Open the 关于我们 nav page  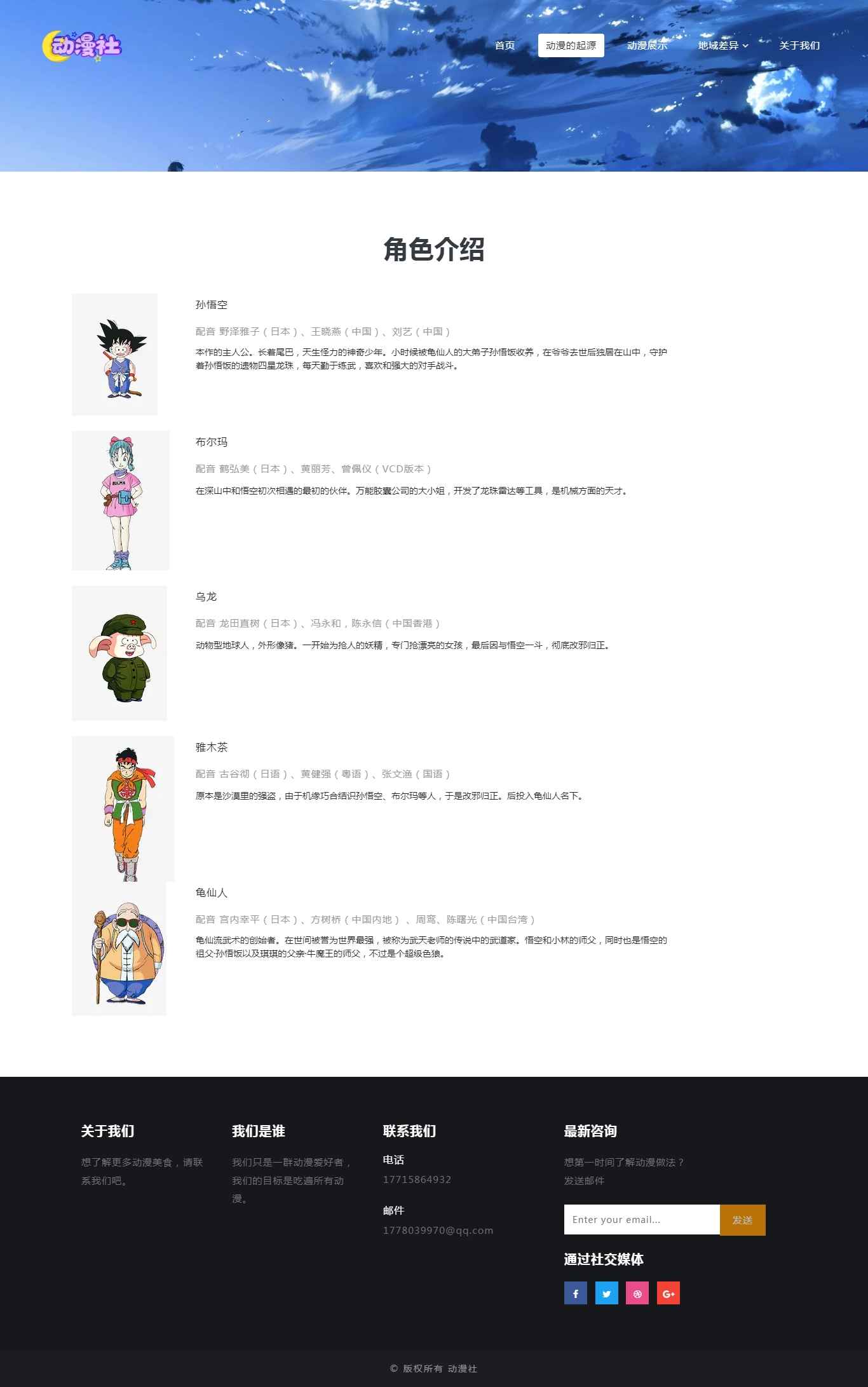799,46
